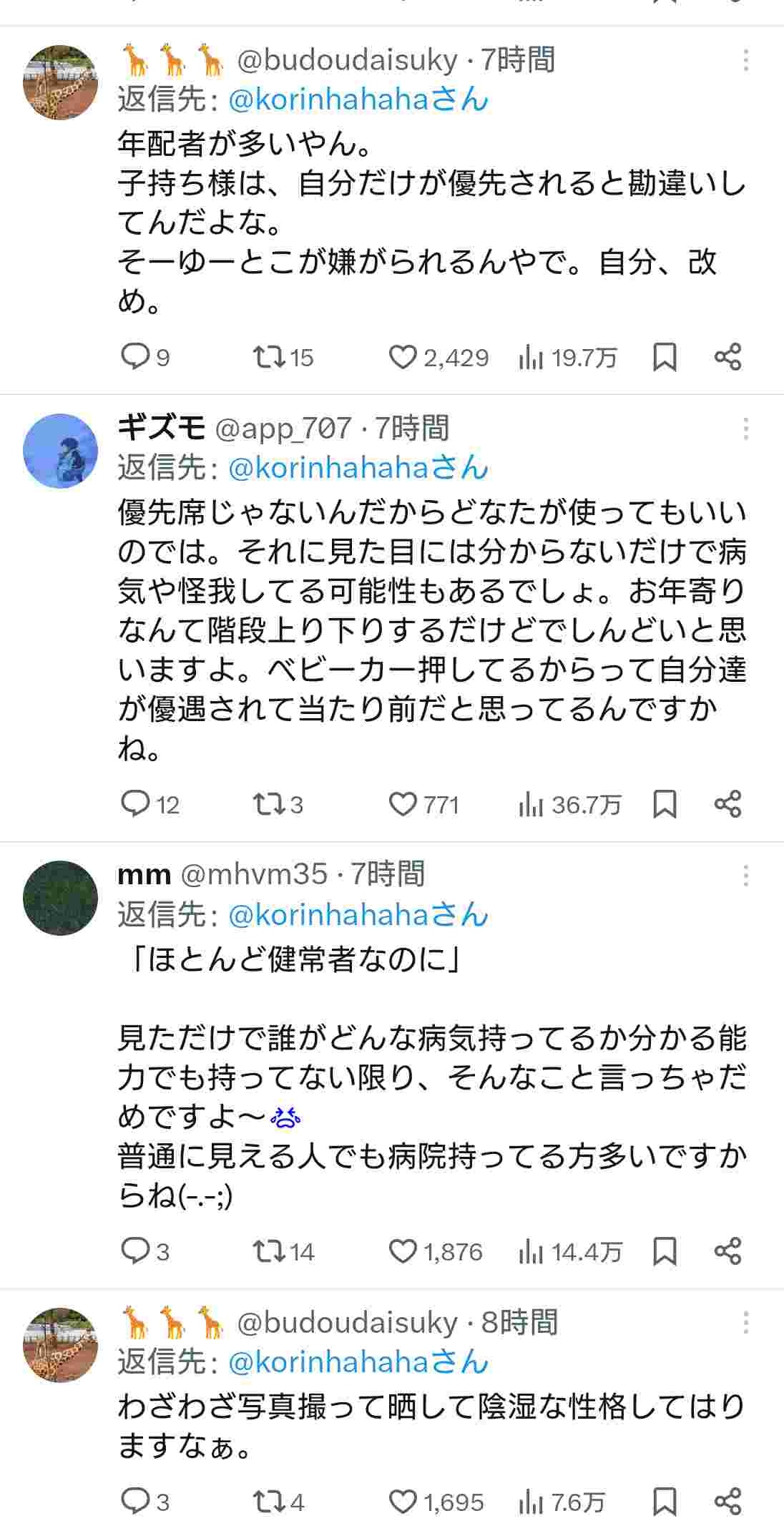Screen dimensions: 784x1531
Task: Open mm's profile avatar
Action: [61, 898]
